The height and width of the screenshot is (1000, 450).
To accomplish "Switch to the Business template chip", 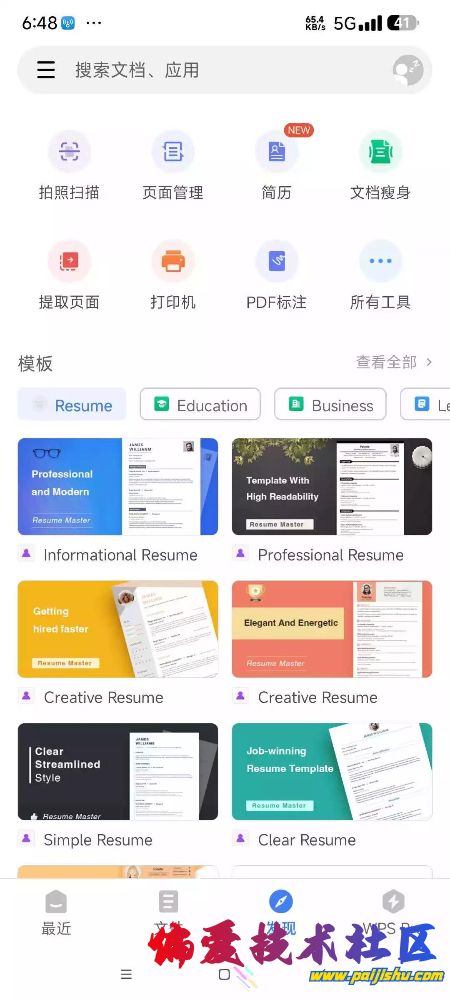I will tap(330, 404).
